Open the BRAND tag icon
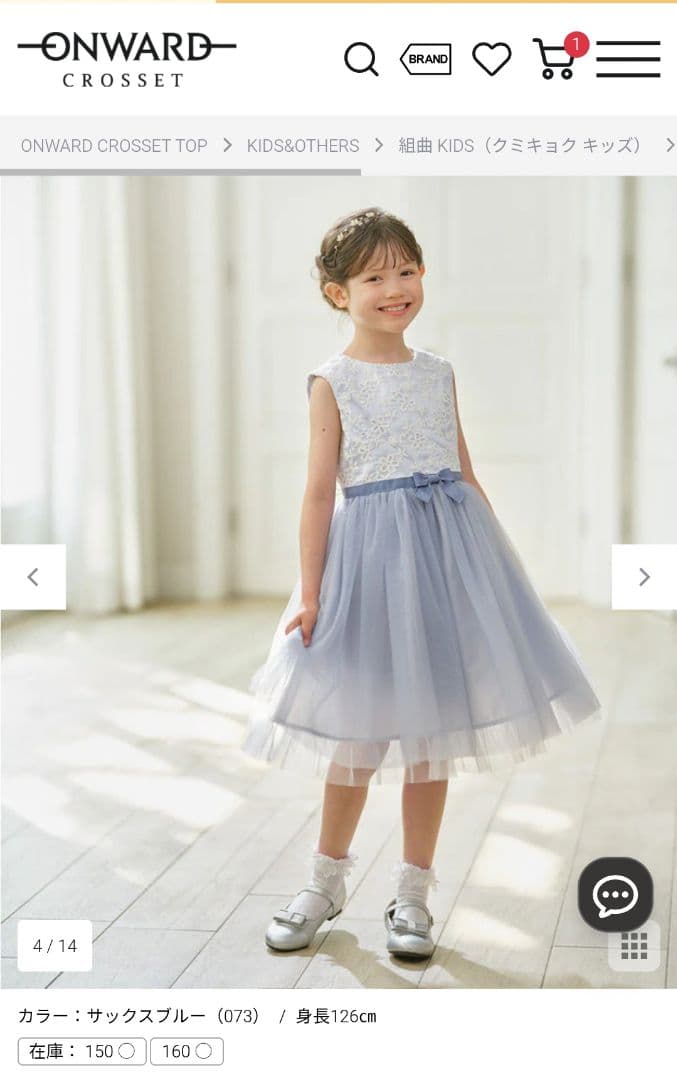This screenshot has width=677, height=1080. (x=426, y=59)
